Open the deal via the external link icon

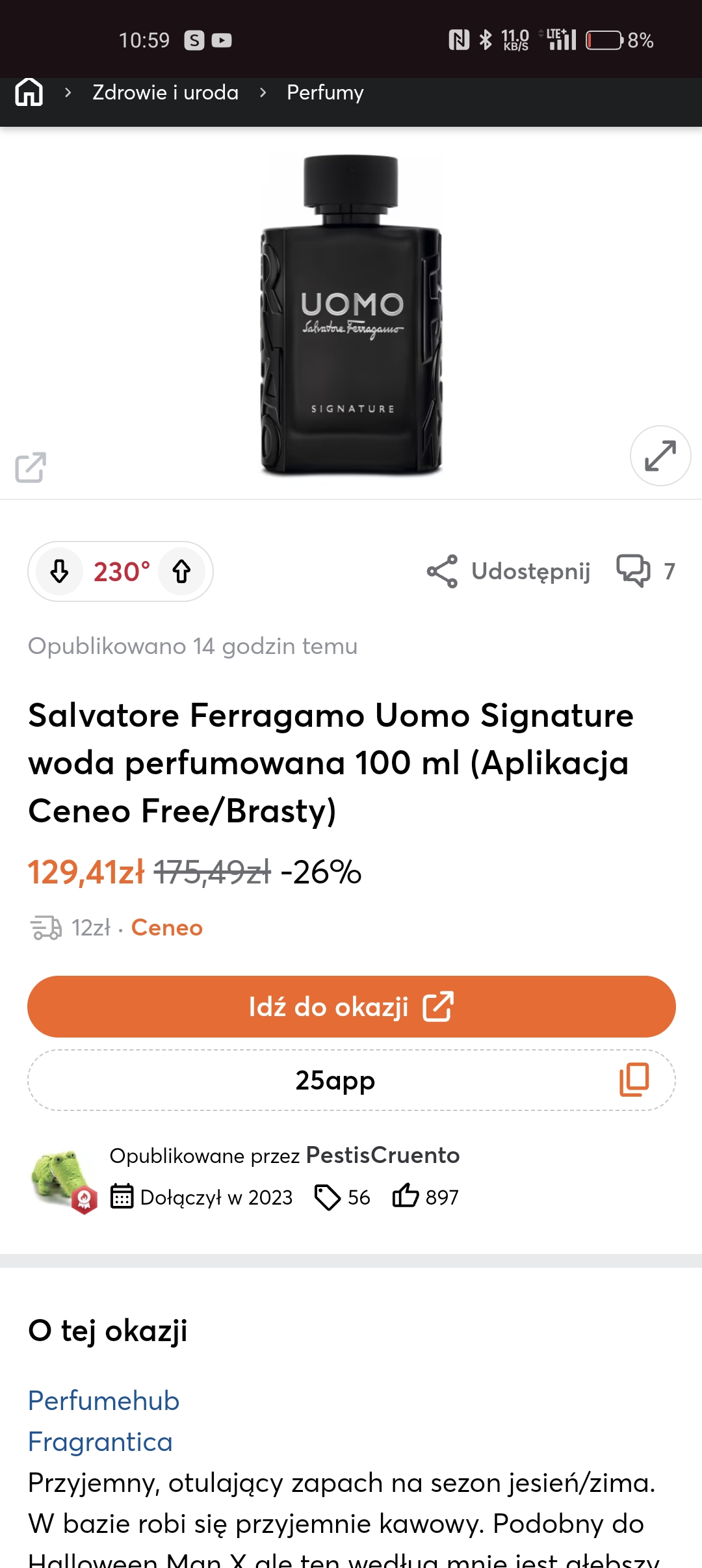click(x=31, y=467)
